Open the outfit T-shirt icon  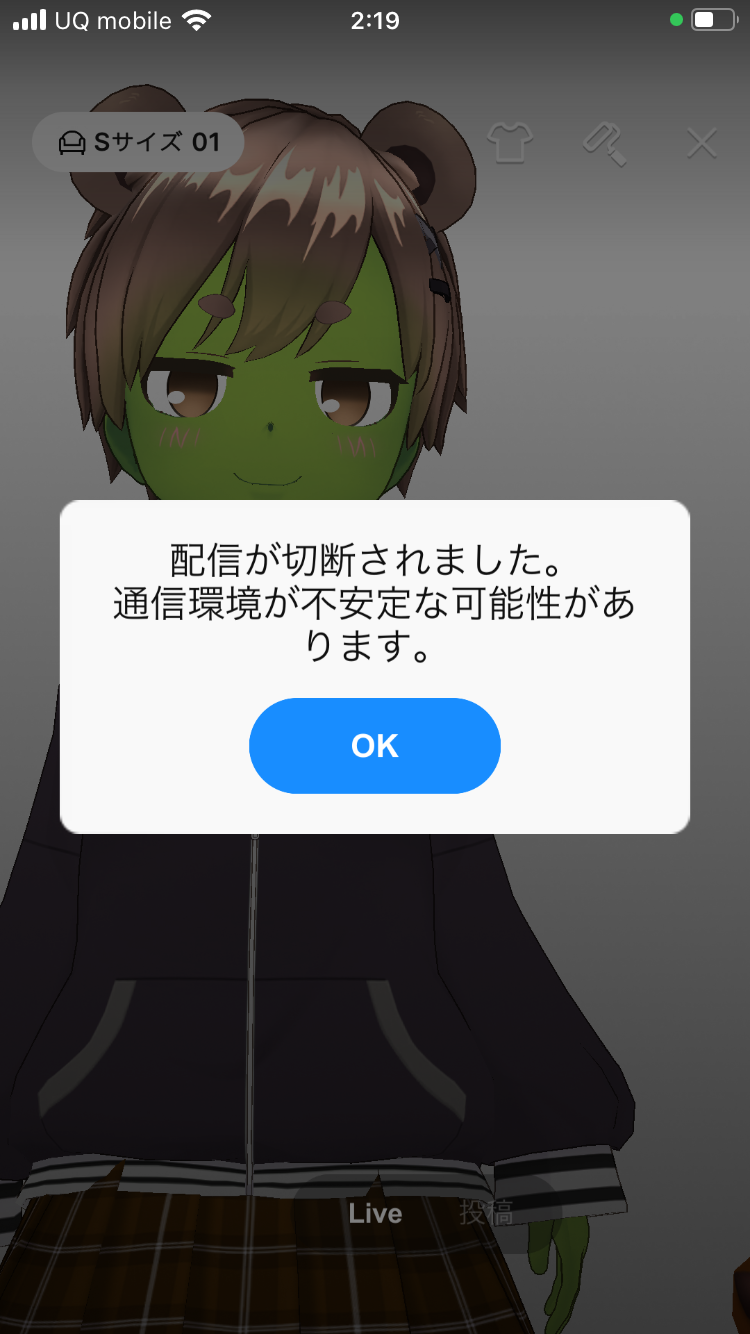click(510, 143)
